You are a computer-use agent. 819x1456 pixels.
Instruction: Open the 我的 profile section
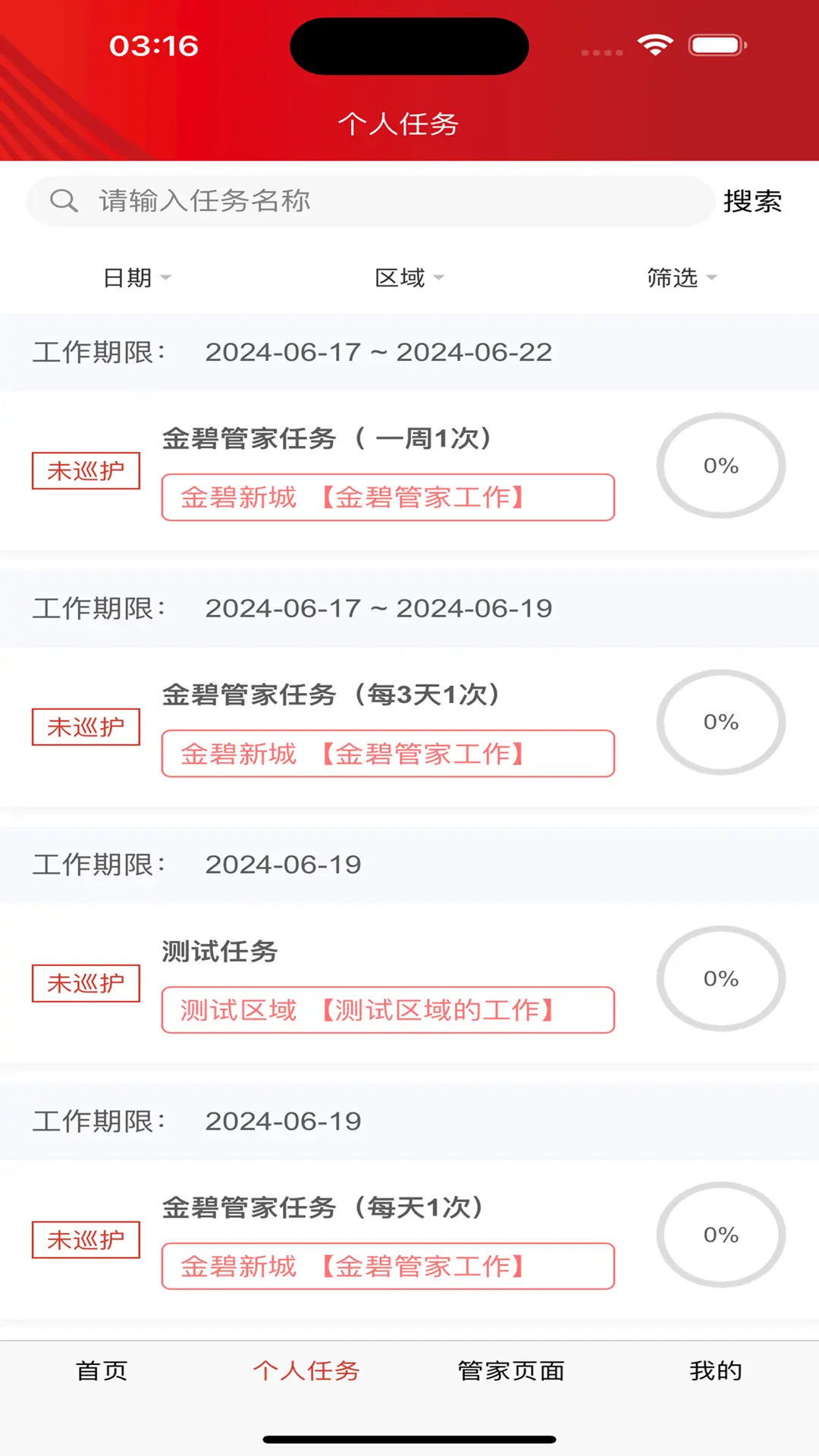coord(716,1370)
